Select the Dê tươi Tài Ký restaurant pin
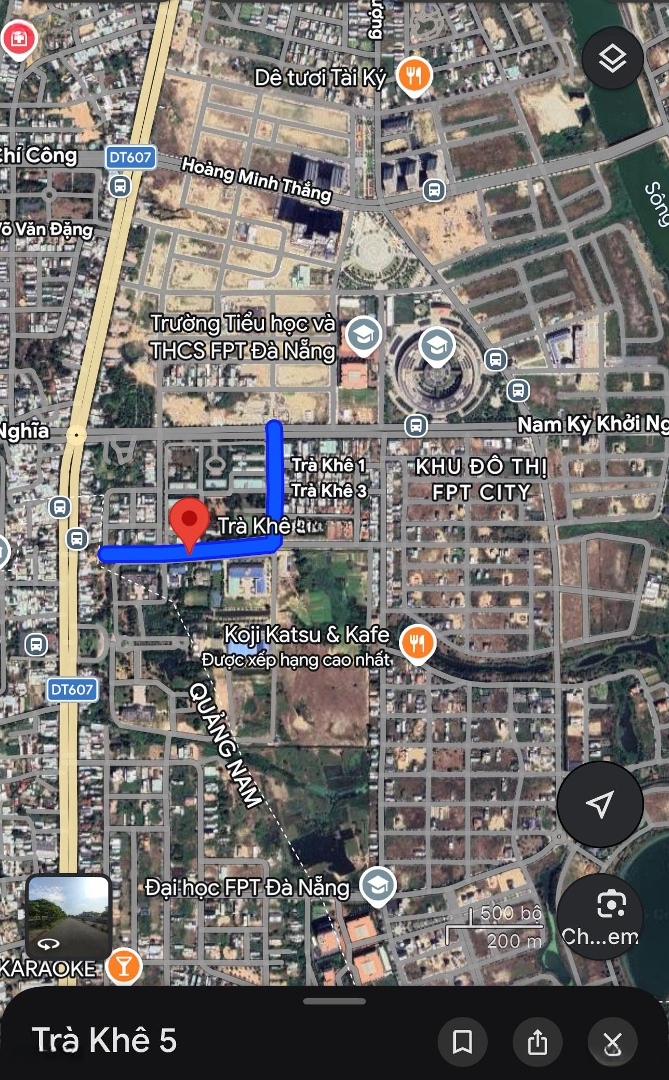The image size is (669, 1080). click(413, 74)
